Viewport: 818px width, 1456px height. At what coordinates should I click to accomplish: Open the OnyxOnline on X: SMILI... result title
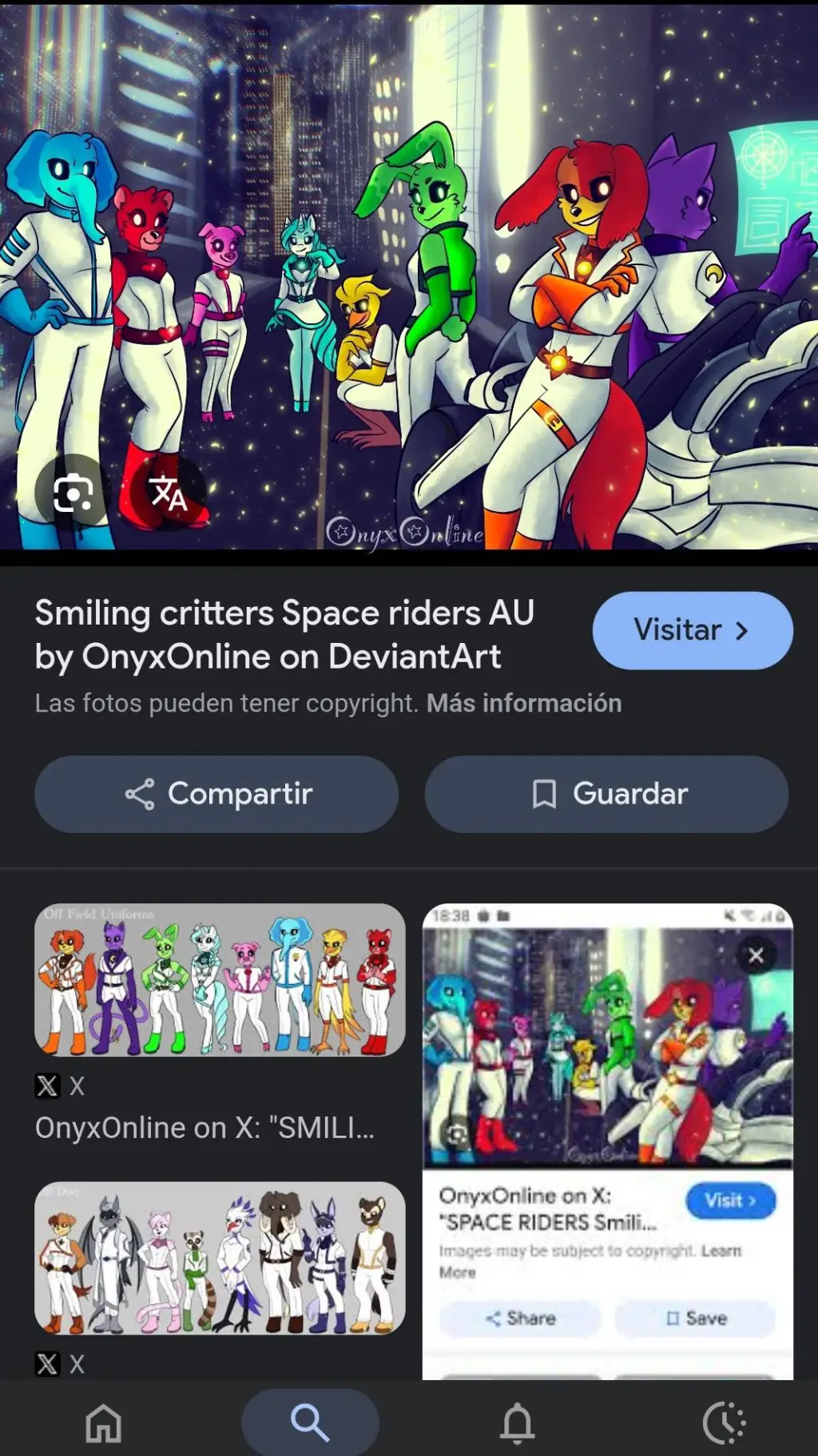pyautogui.click(x=204, y=1127)
